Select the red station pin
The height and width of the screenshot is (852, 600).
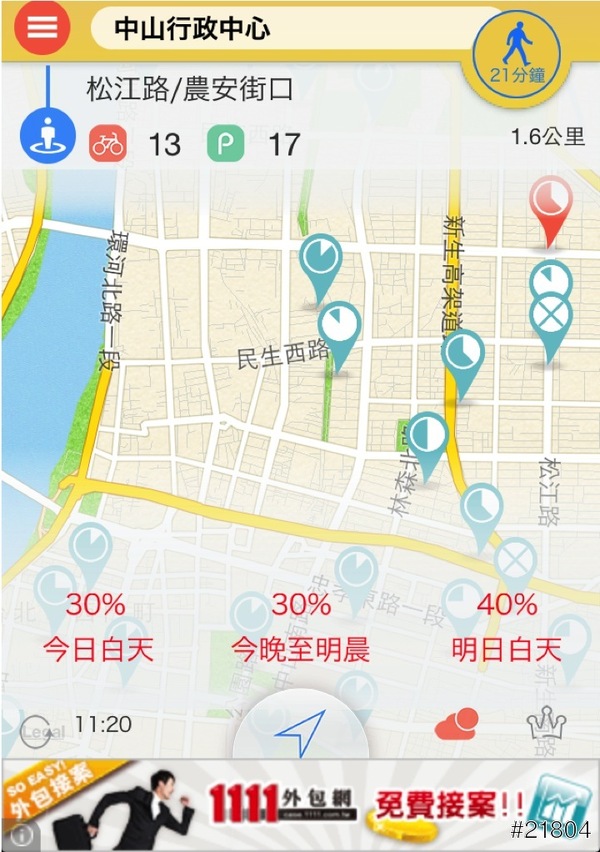pos(548,204)
